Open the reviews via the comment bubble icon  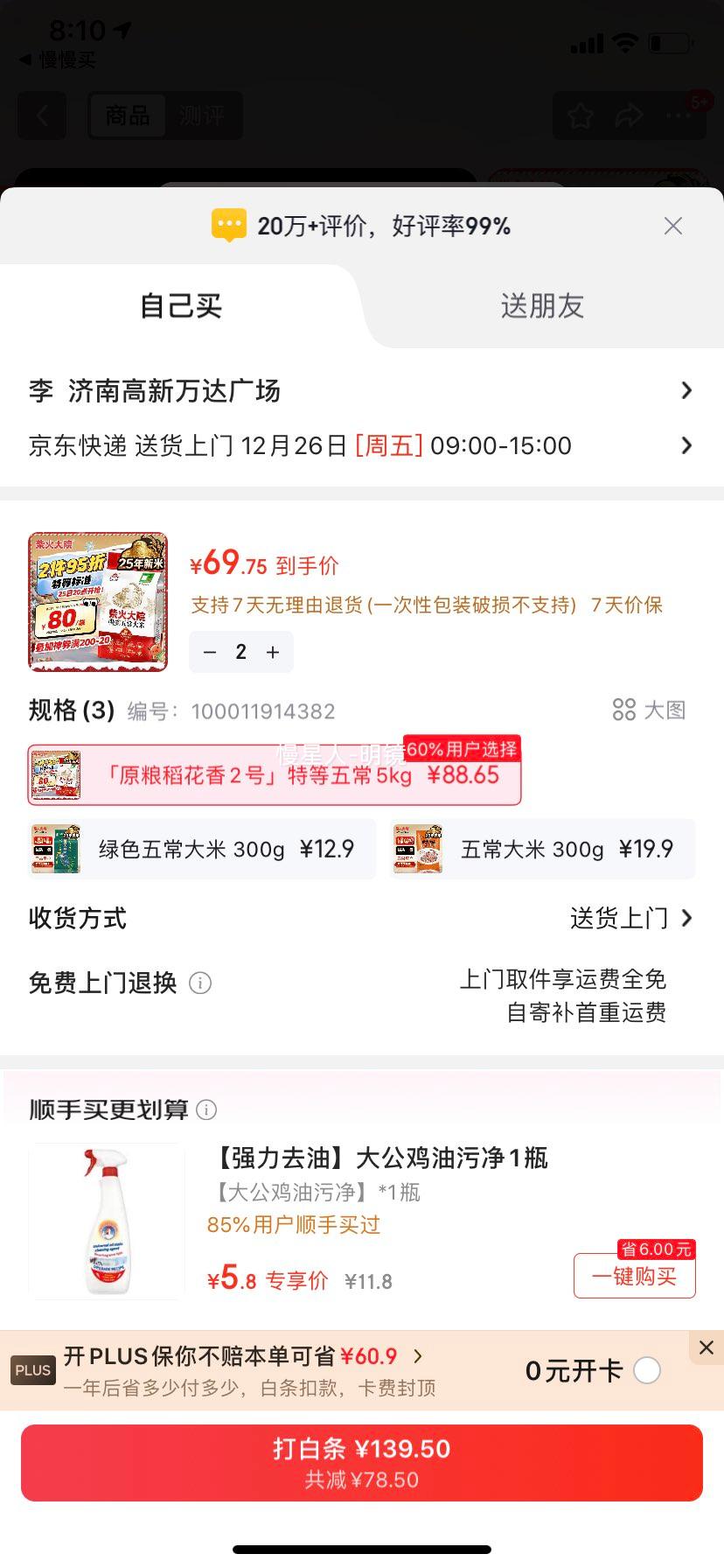(x=229, y=226)
